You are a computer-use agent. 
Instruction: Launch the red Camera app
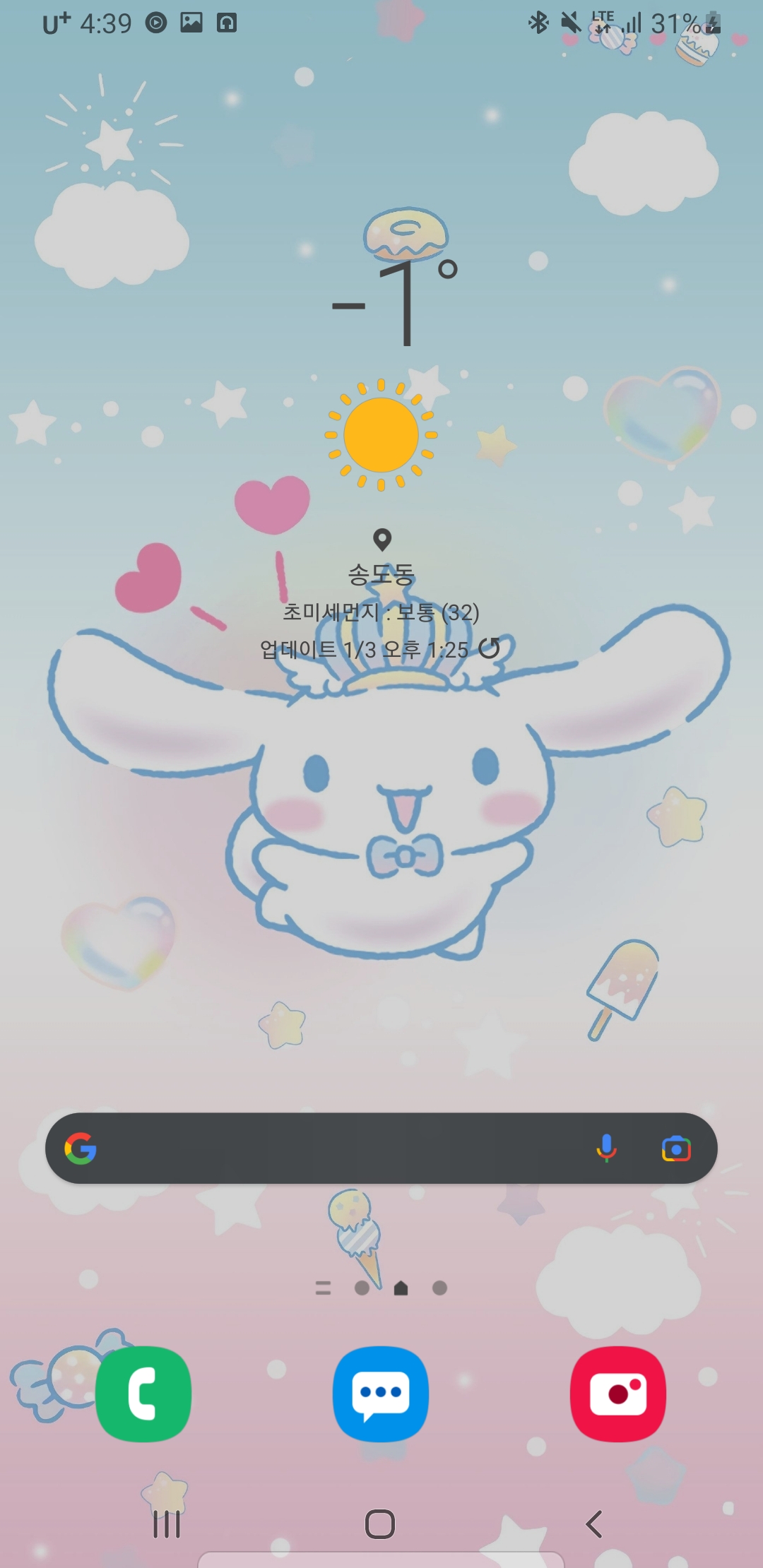point(618,1394)
